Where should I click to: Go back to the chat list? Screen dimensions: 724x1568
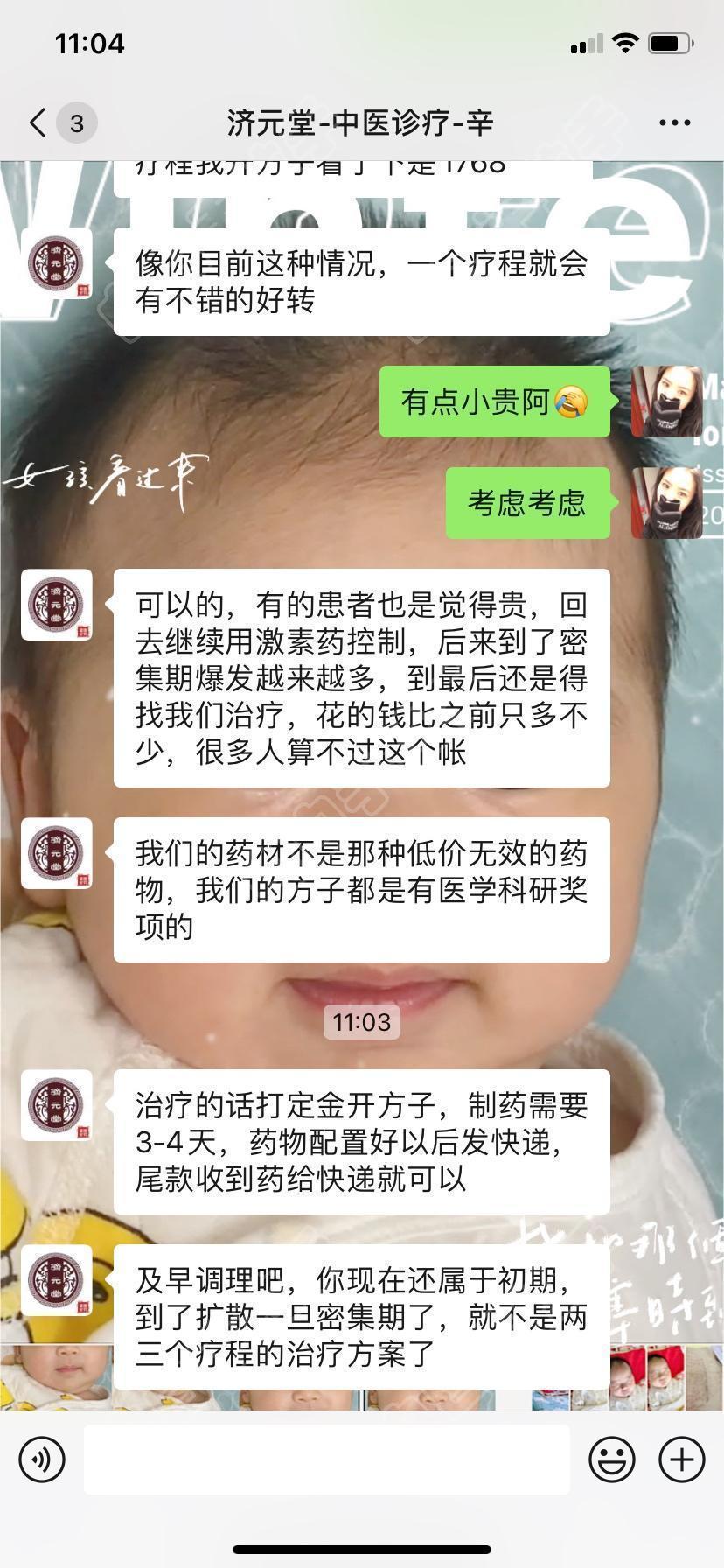(x=38, y=122)
